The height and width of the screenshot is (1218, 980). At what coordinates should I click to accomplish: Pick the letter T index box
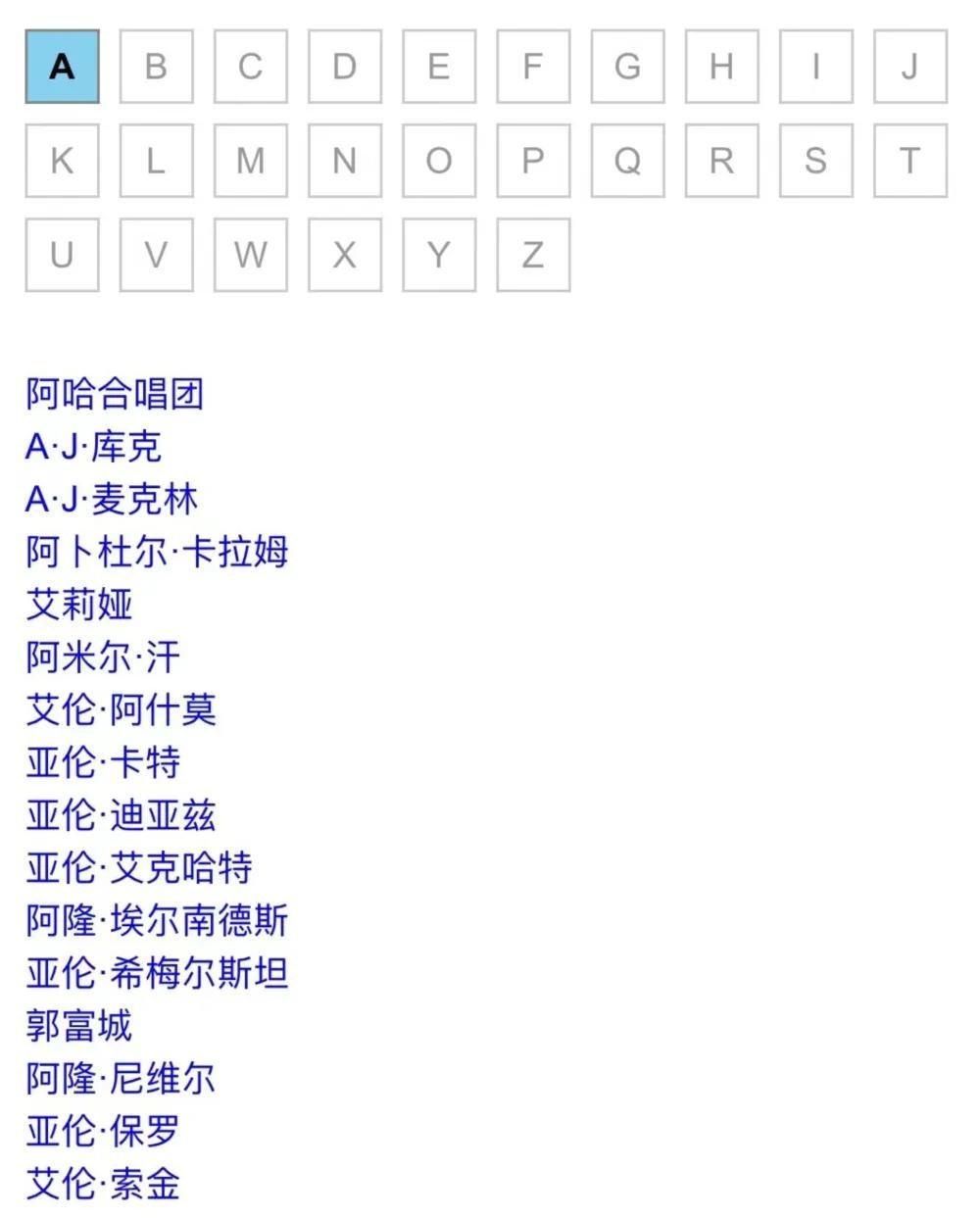click(909, 161)
